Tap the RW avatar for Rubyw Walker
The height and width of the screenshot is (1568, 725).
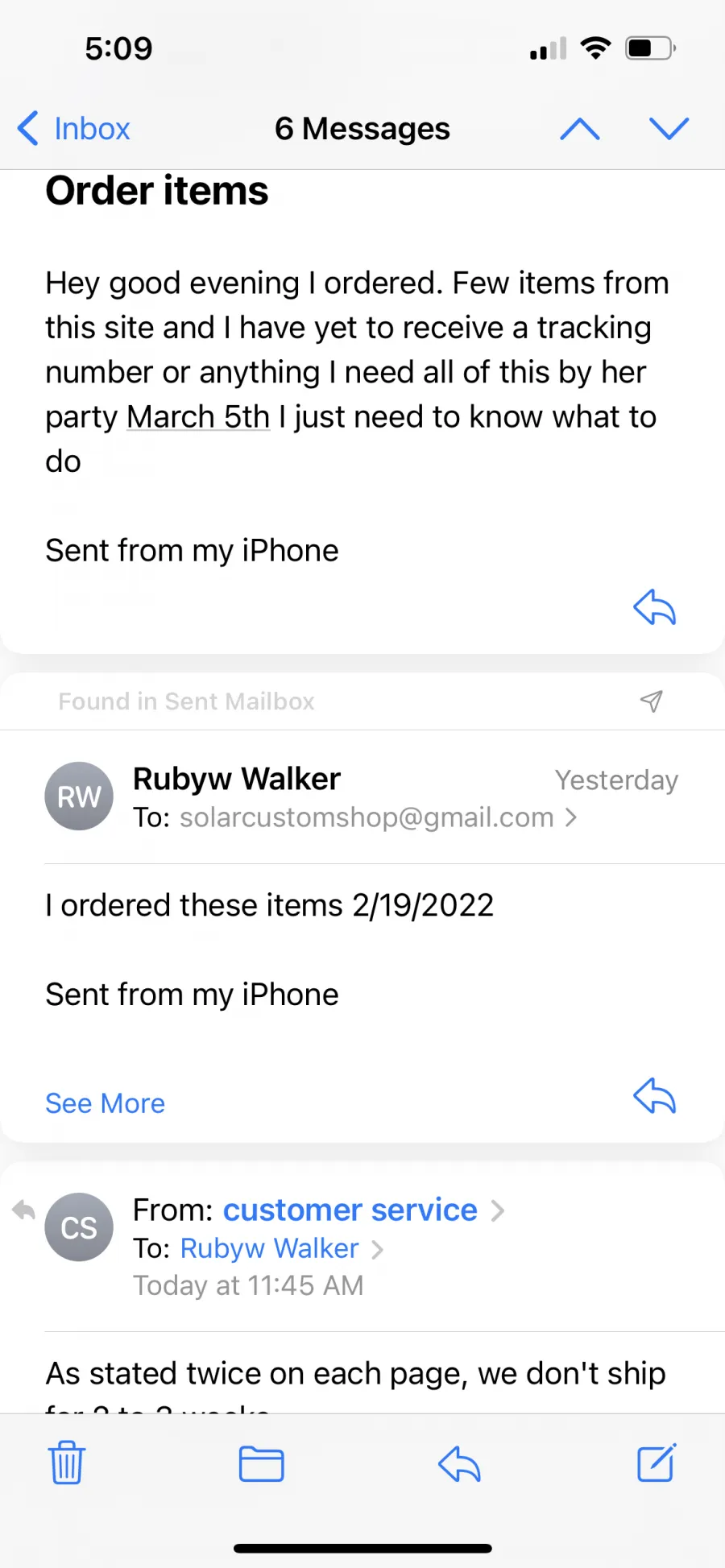pos(79,796)
